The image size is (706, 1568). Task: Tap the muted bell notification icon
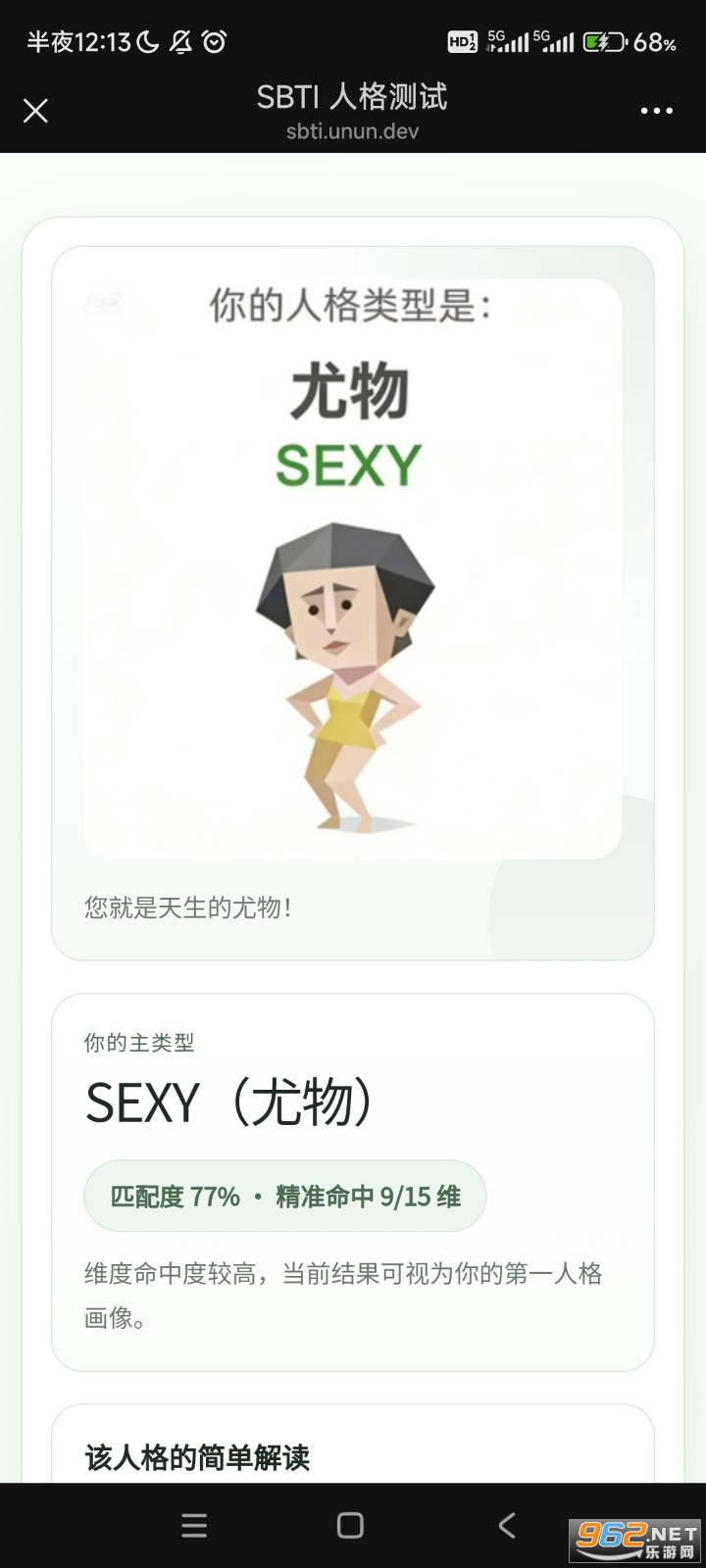(180, 42)
